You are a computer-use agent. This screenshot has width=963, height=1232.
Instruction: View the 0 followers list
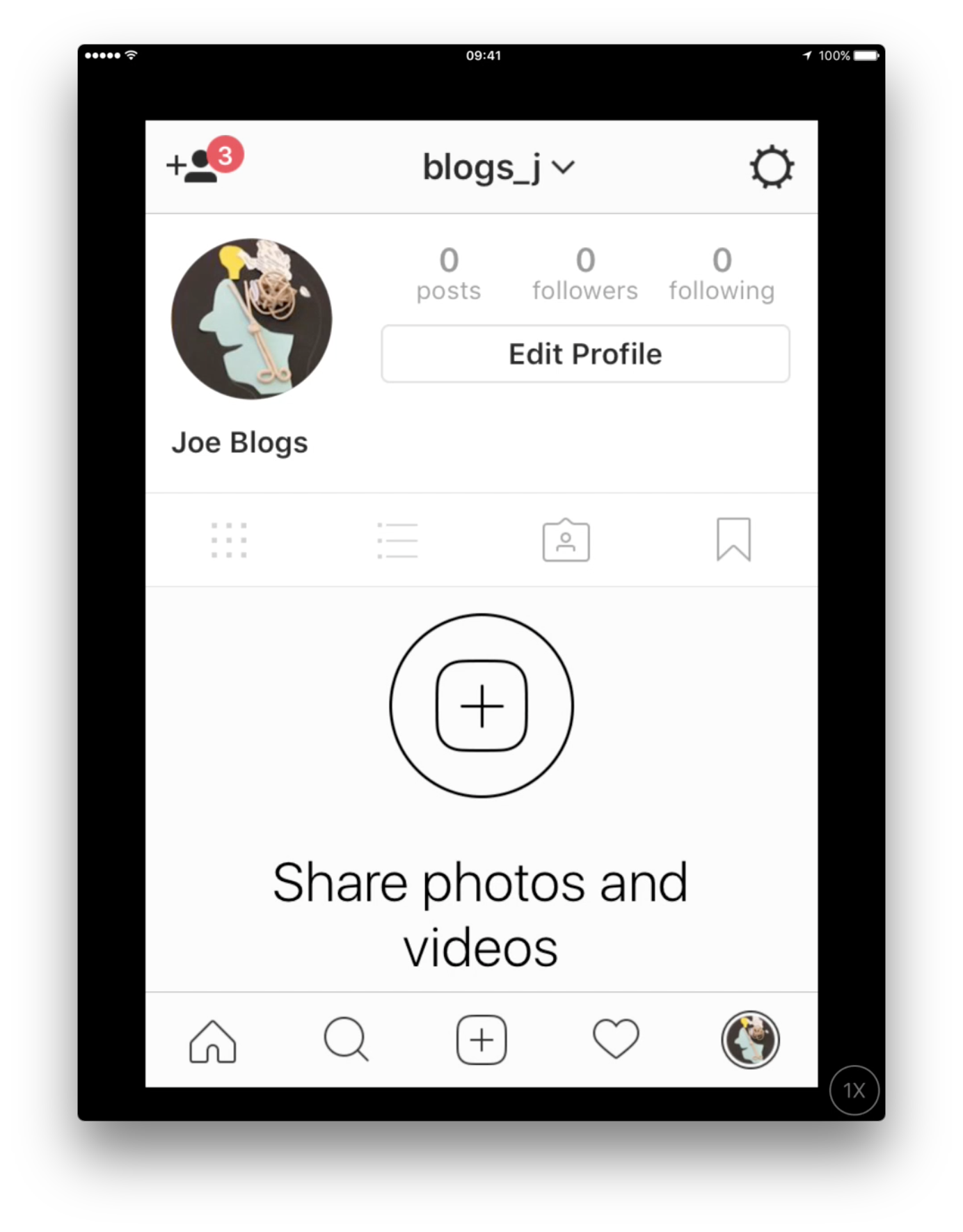[x=585, y=274]
